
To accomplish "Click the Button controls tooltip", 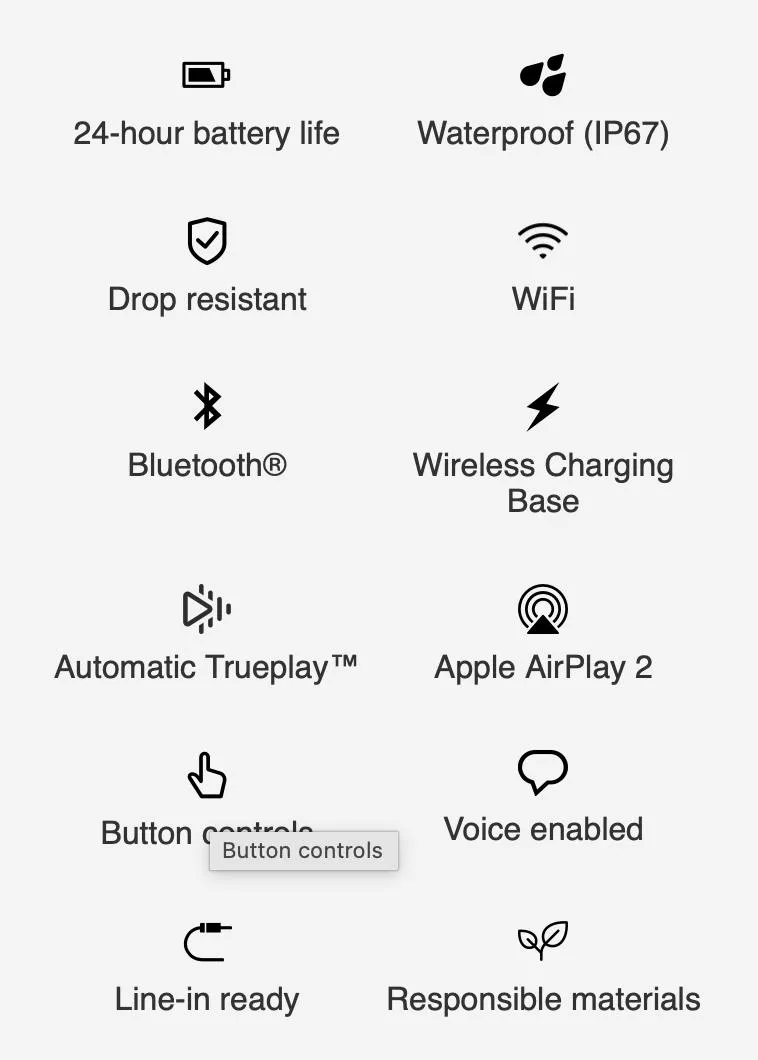I will point(303,851).
